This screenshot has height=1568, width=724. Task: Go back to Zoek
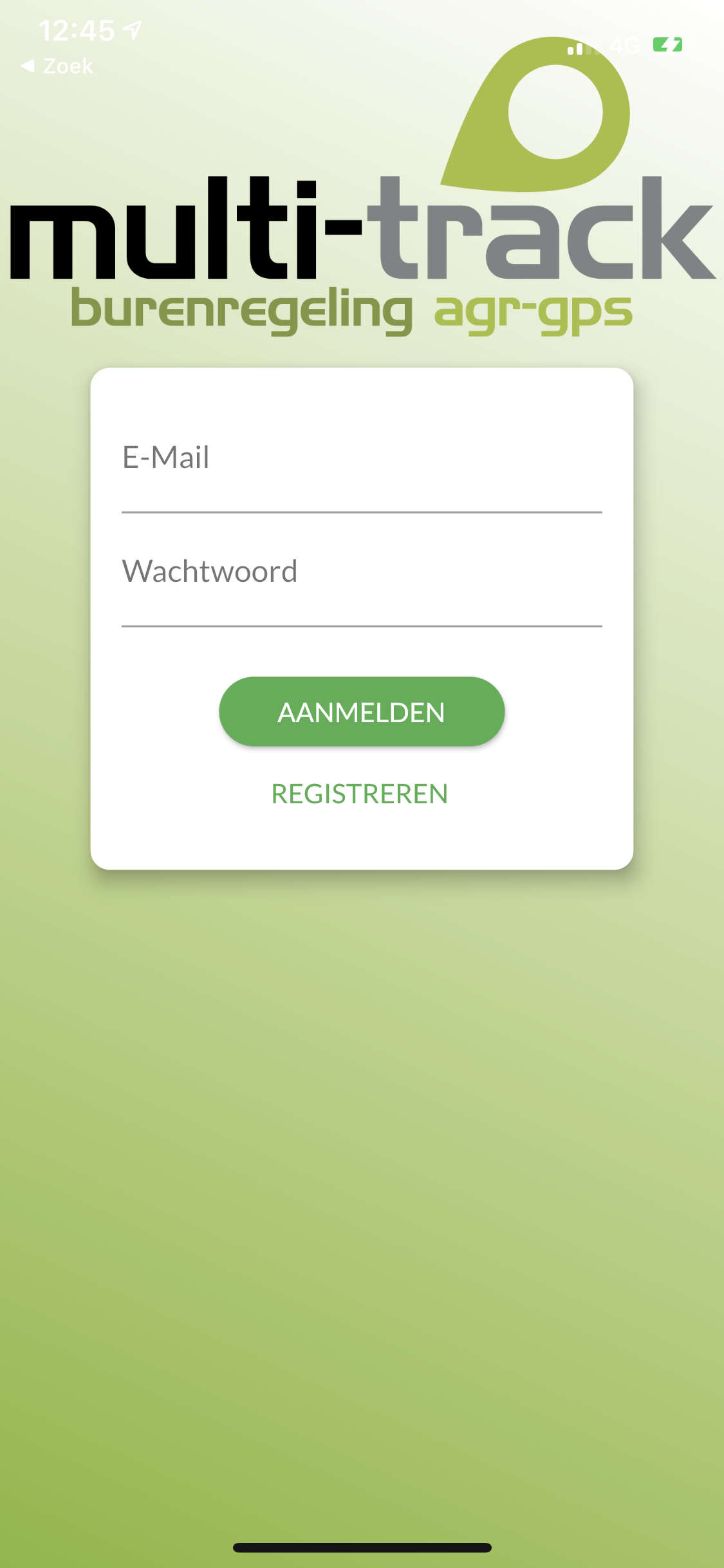[x=57, y=66]
